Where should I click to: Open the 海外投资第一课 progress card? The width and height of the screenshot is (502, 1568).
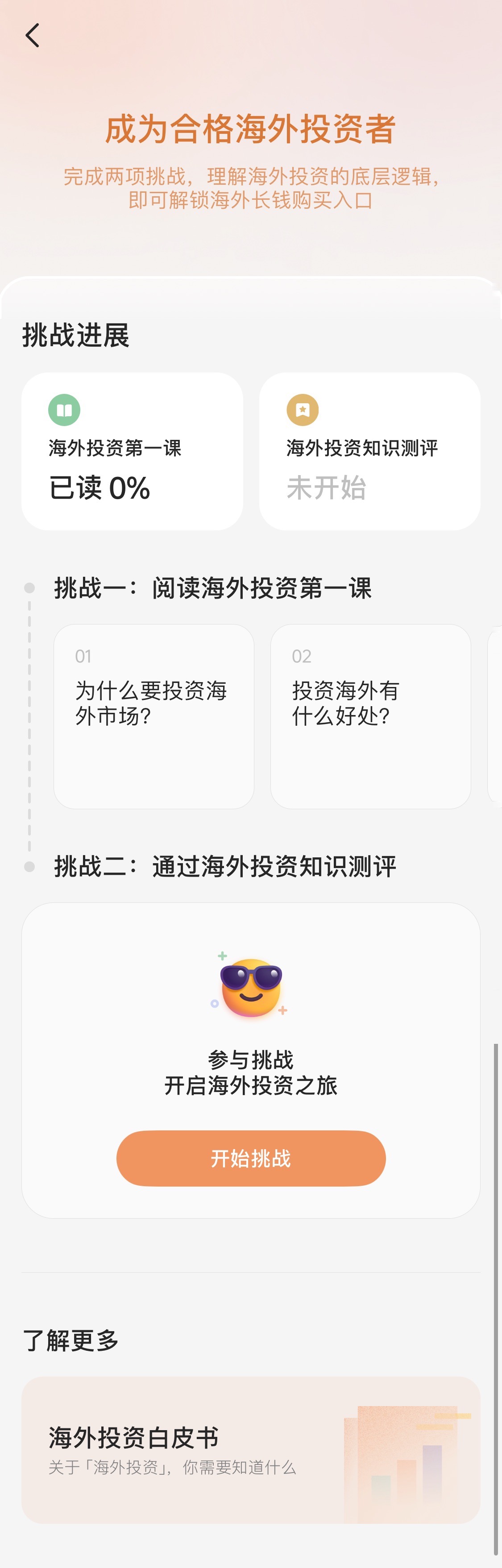[132, 451]
